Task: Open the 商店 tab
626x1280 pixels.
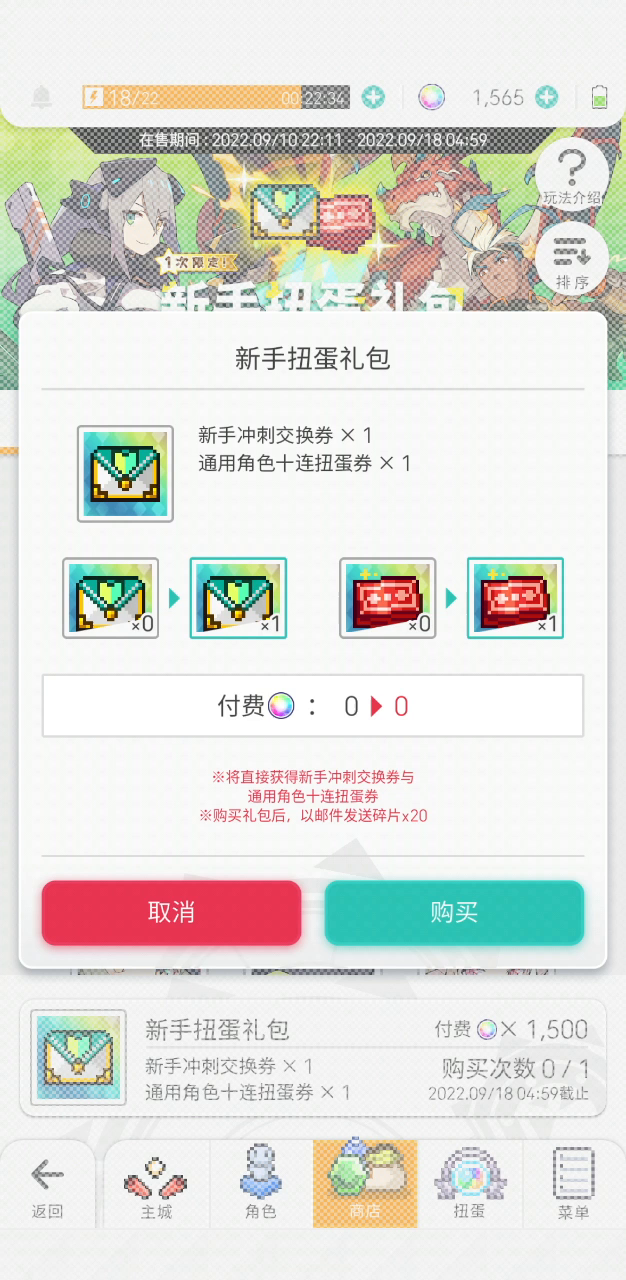Action: pyautogui.click(x=365, y=1185)
